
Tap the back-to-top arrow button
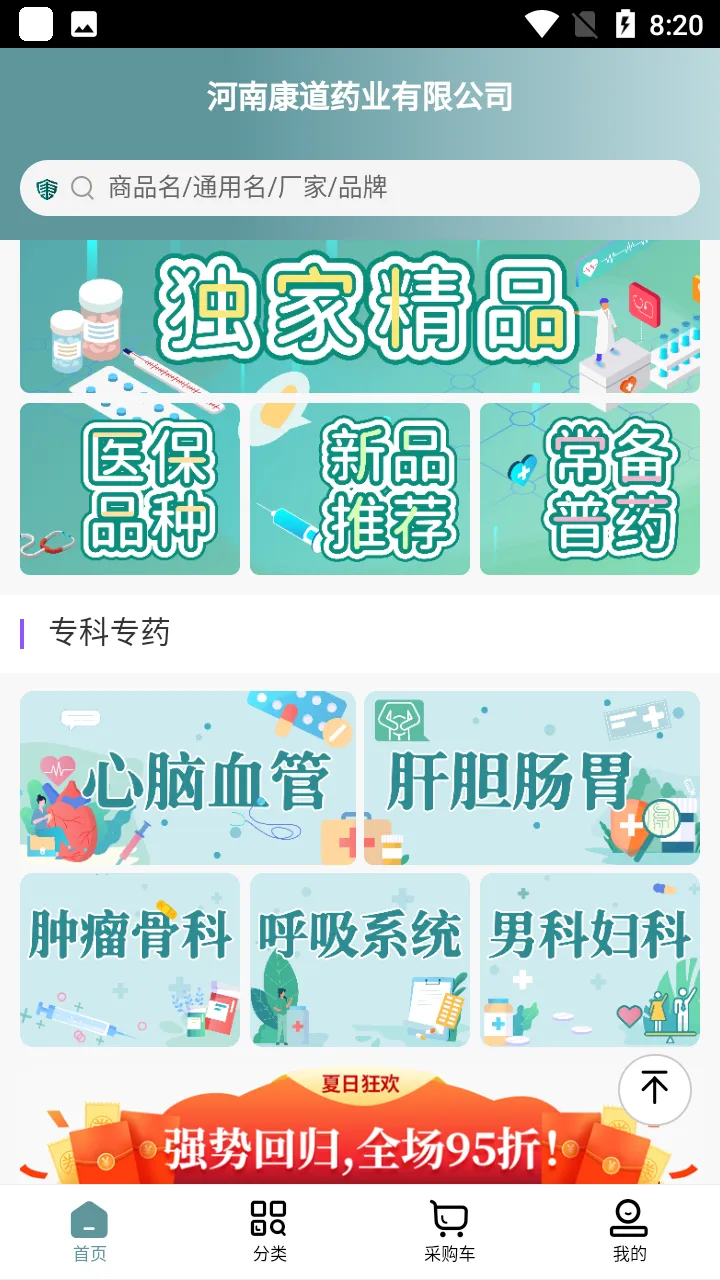[x=655, y=1088]
